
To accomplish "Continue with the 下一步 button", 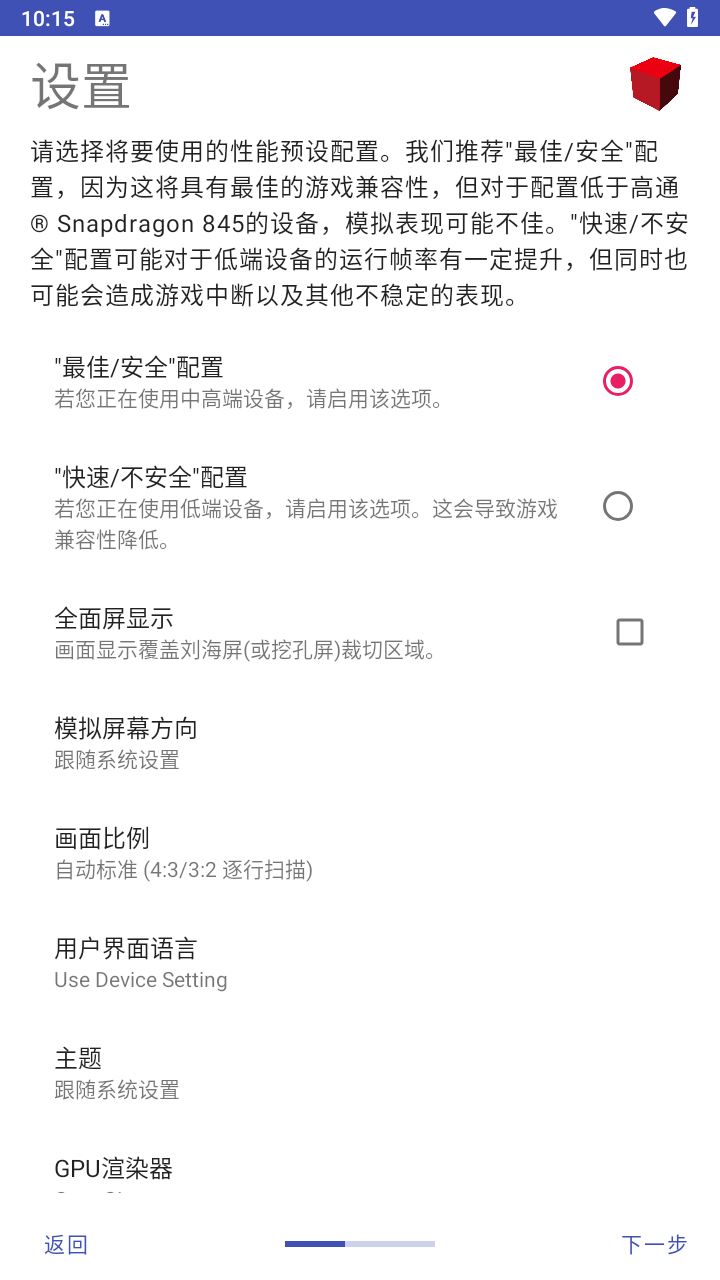I will tap(654, 1244).
